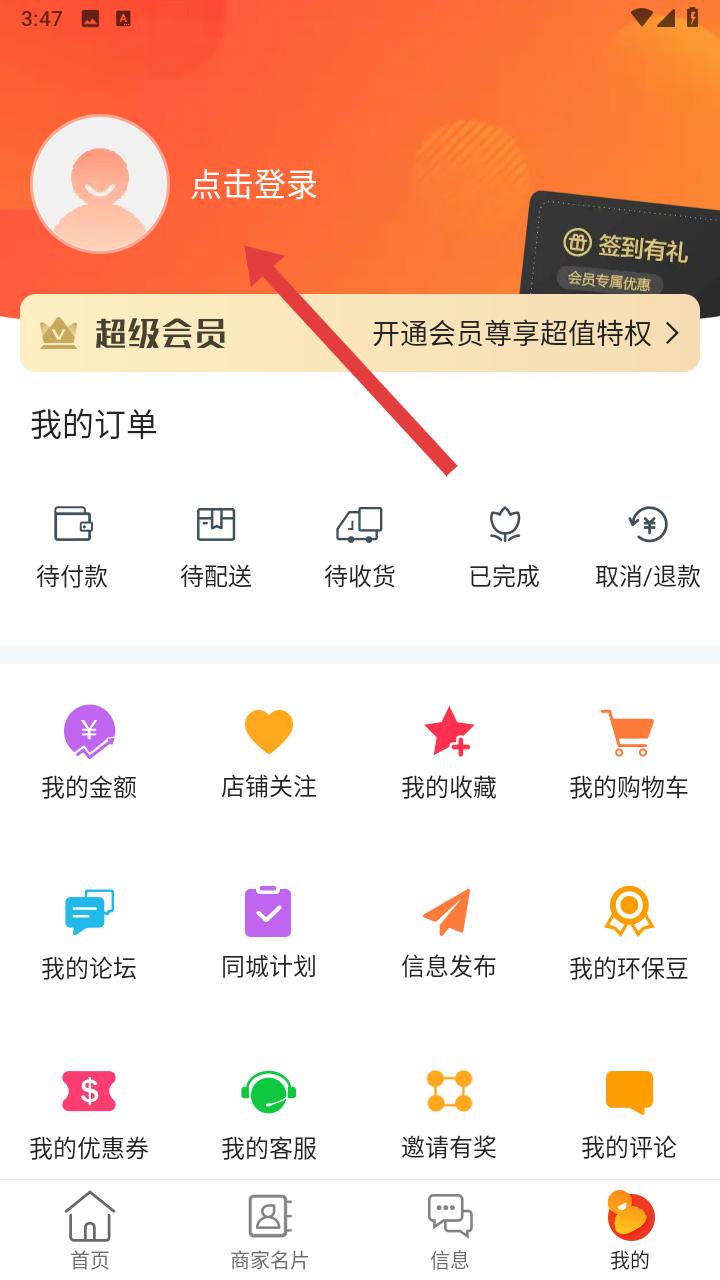
Task: Open 信息发布
Action: pyautogui.click(x=449, y=932)
